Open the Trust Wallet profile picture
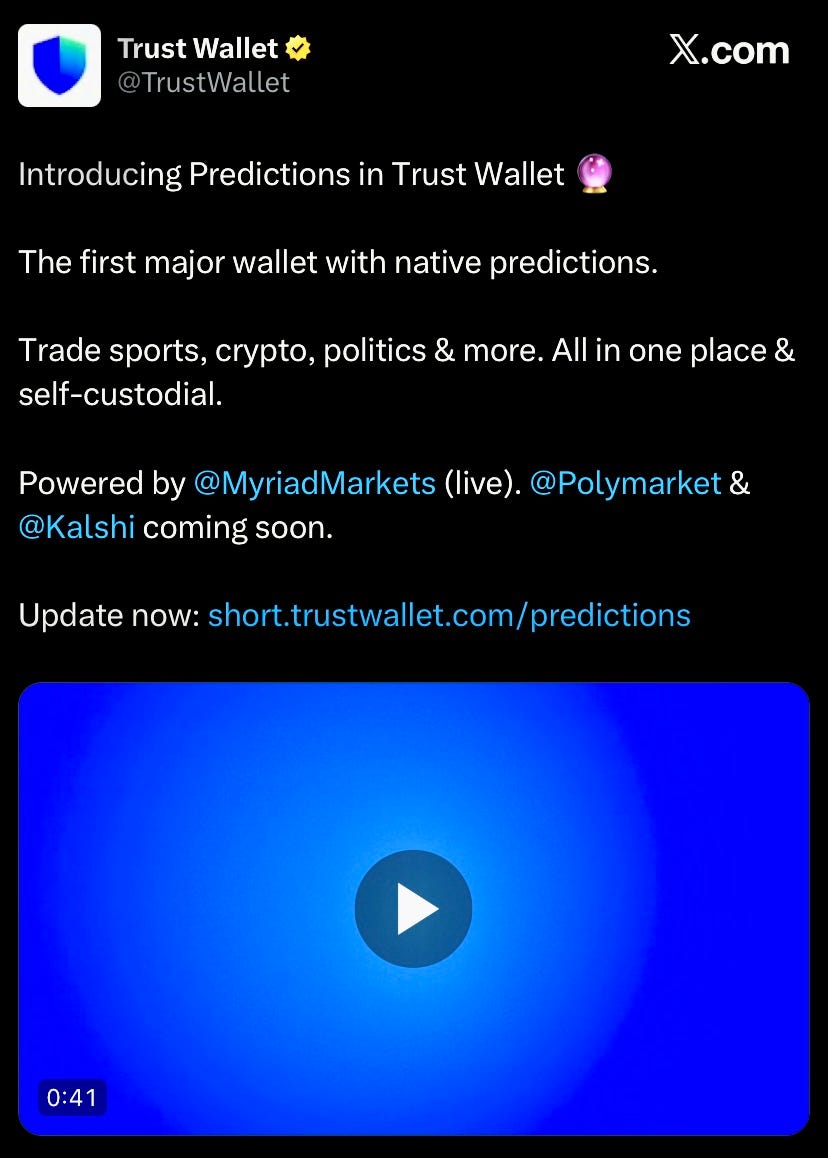 point(59,65)
